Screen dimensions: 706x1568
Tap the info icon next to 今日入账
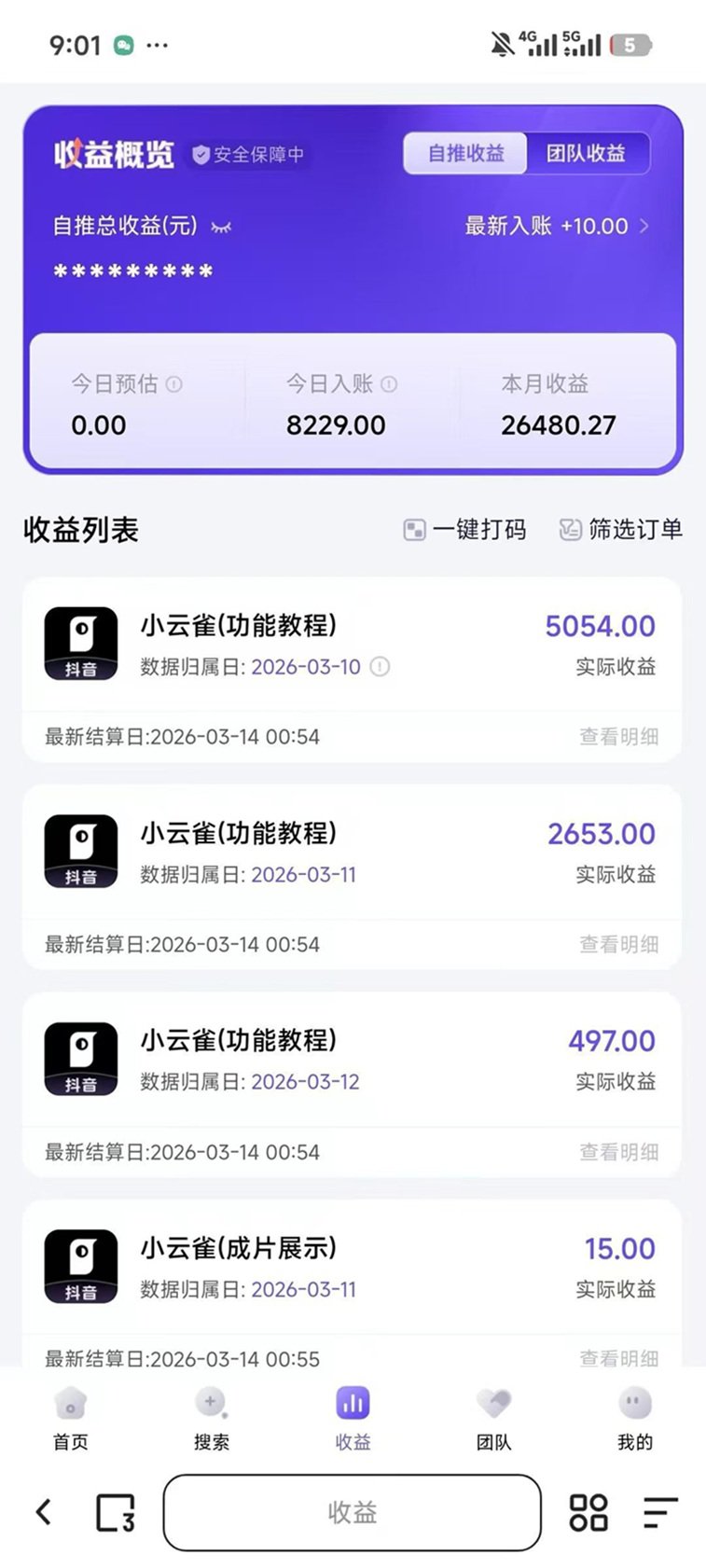(x=394, y=384)
